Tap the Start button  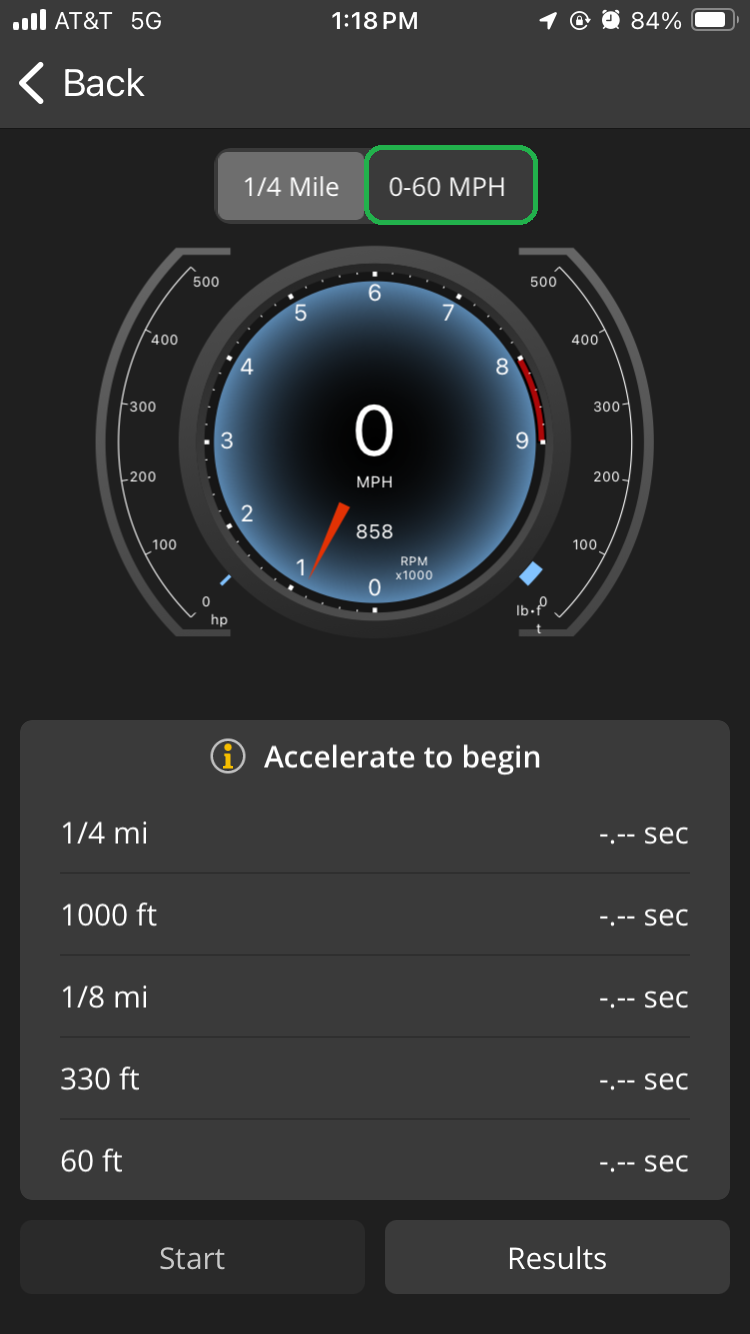(192, 1258)
